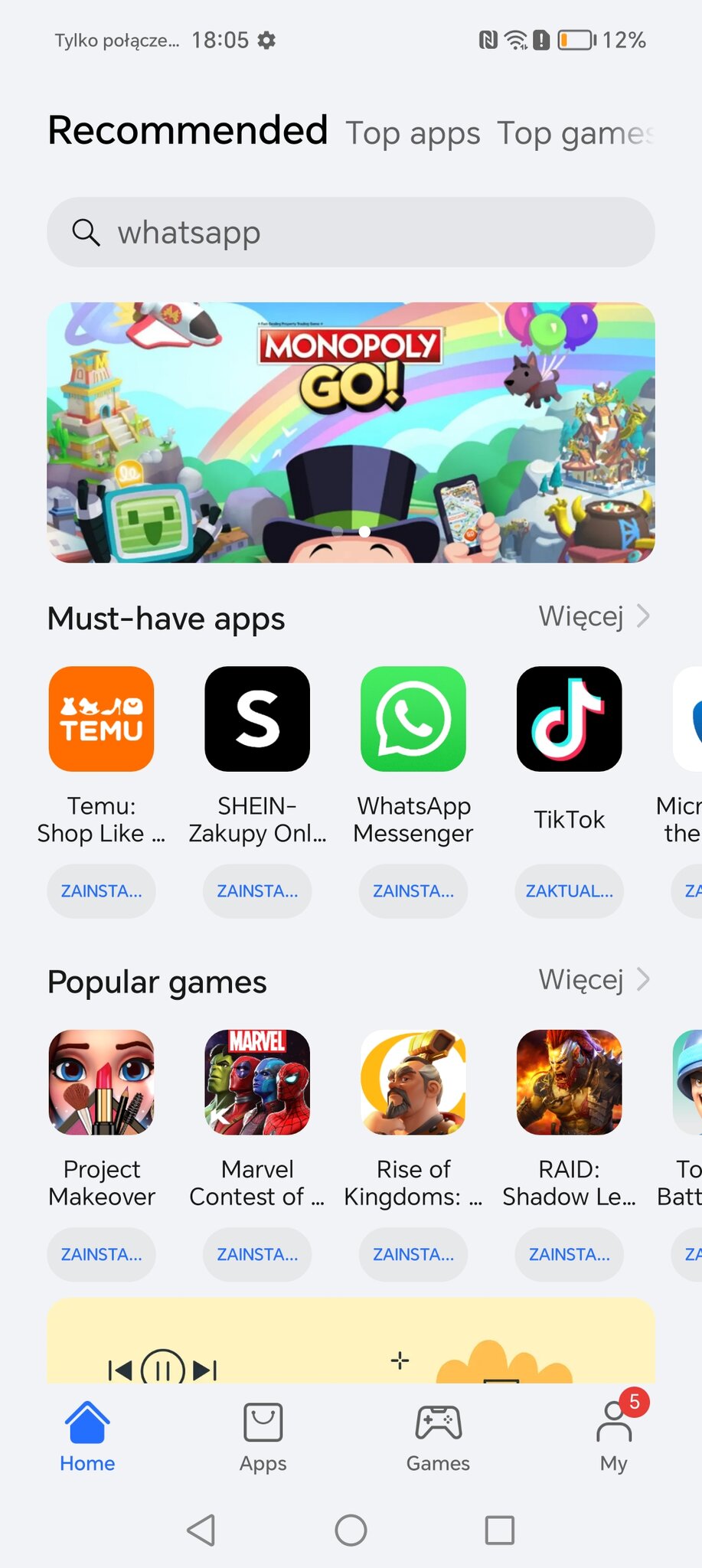Open Więcej for Popular games
This screenshot has height=1568, width=702.
click(x=594, y=979)
